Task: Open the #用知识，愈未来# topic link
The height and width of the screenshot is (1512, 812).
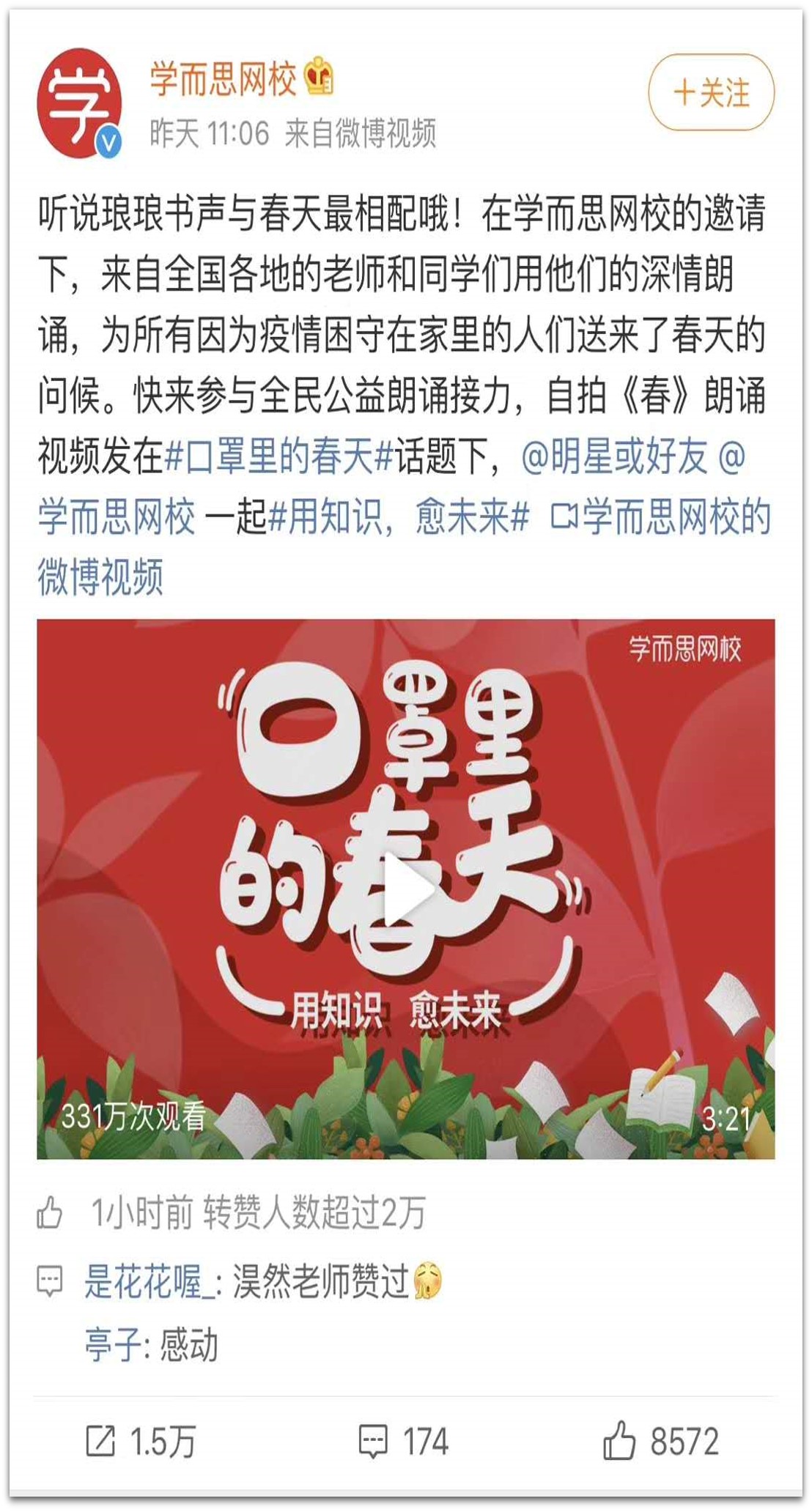Action: [399, 517]
